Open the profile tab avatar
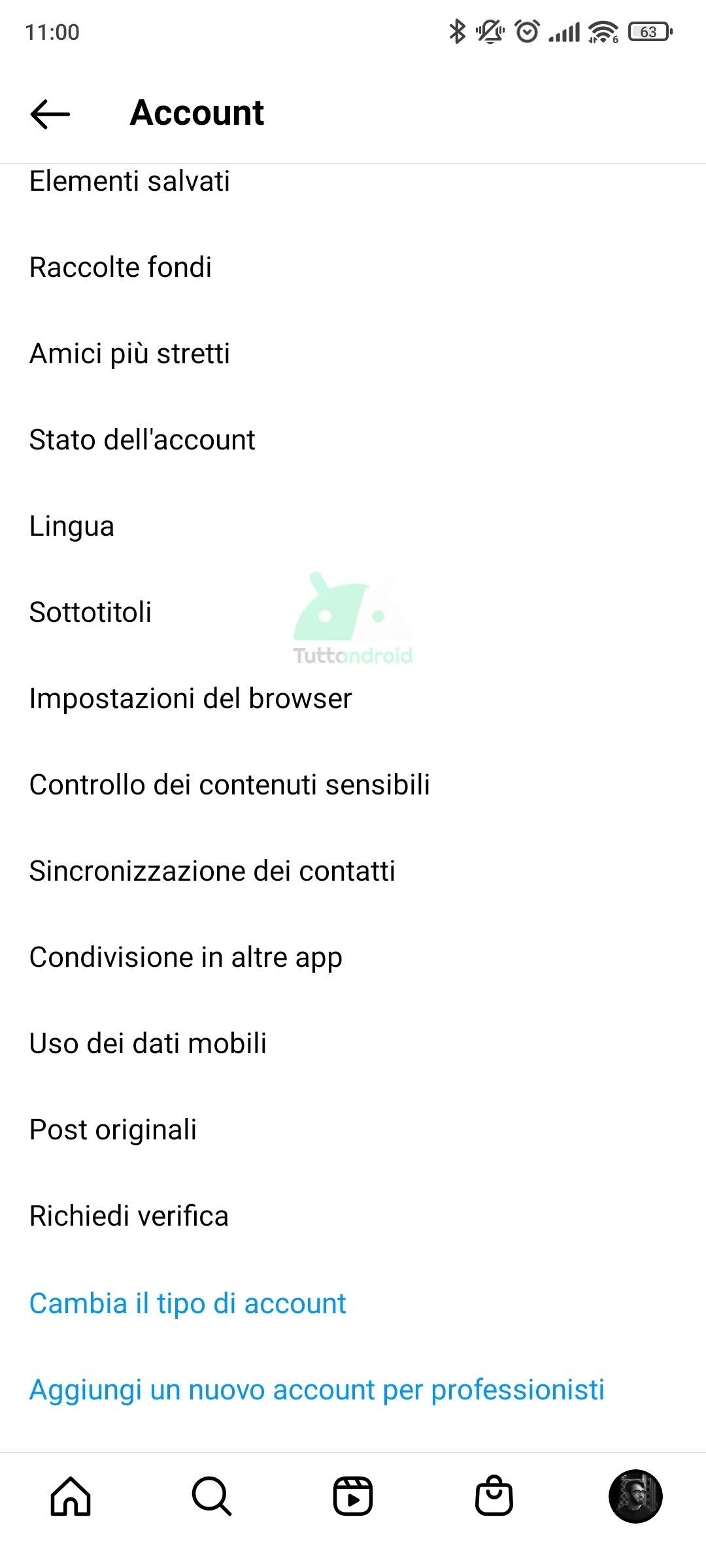 (635, 1496)
